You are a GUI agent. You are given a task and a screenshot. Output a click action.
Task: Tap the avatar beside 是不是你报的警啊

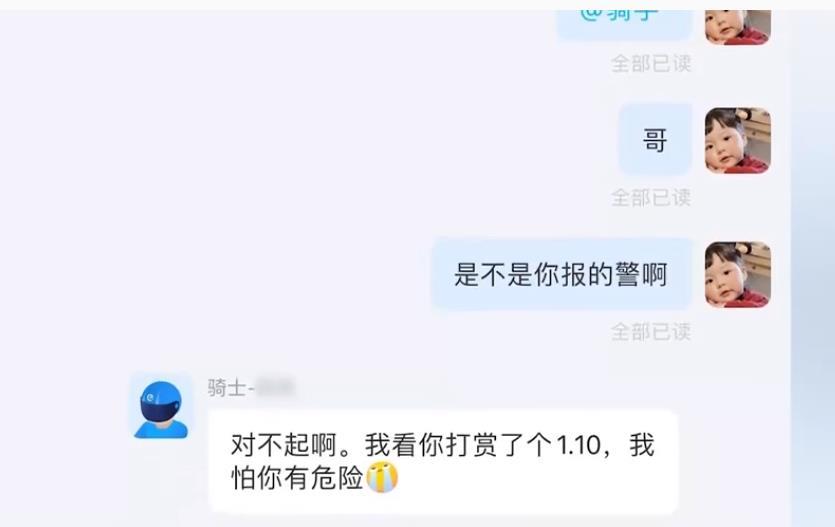737,274
